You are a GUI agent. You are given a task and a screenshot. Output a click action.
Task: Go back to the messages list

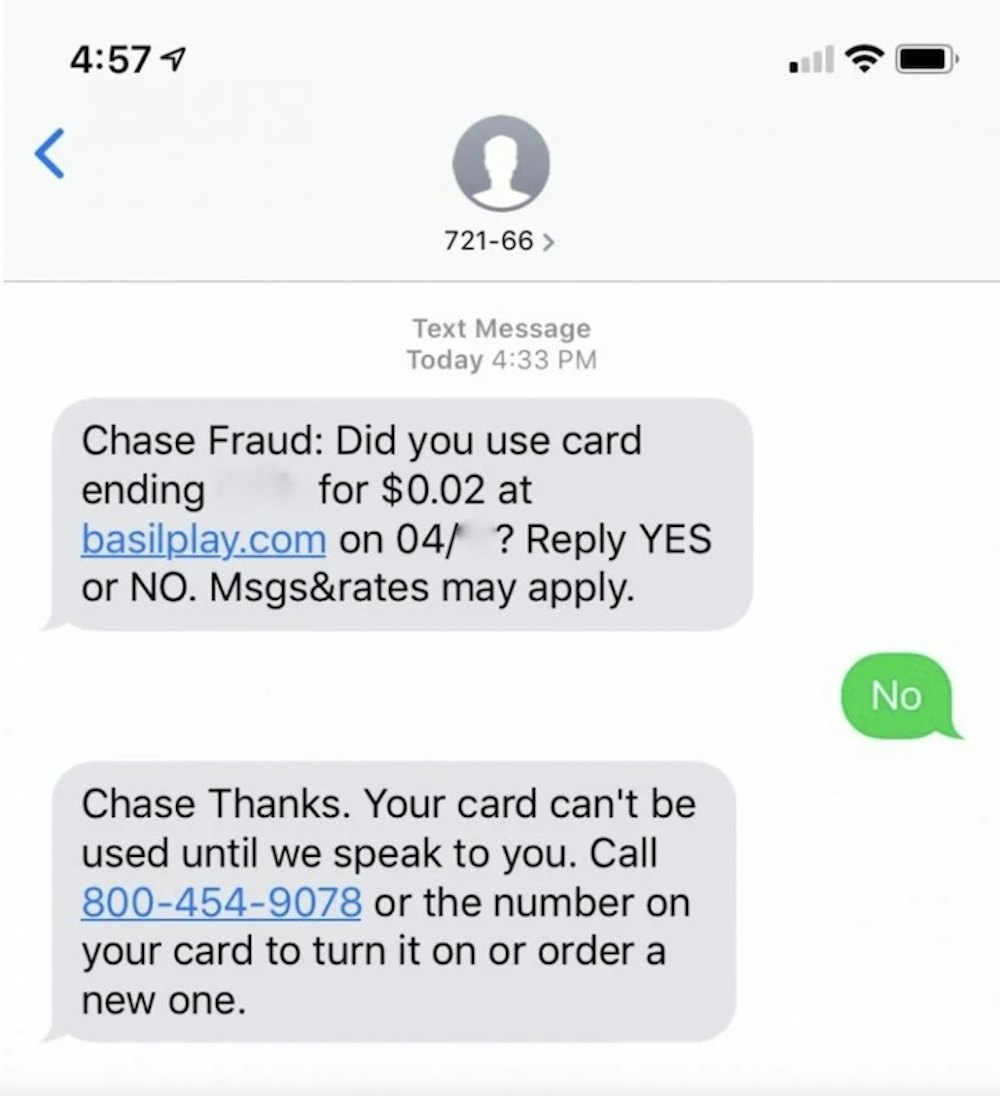click(50, 154)
